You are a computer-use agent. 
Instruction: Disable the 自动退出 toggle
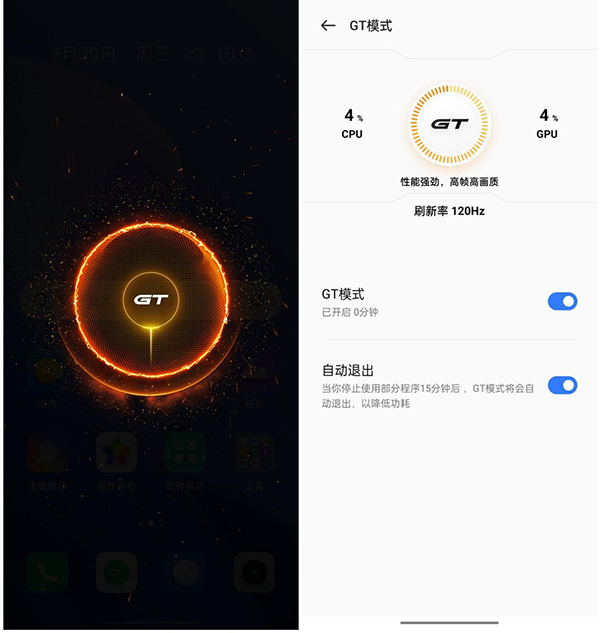coord(562,385)
